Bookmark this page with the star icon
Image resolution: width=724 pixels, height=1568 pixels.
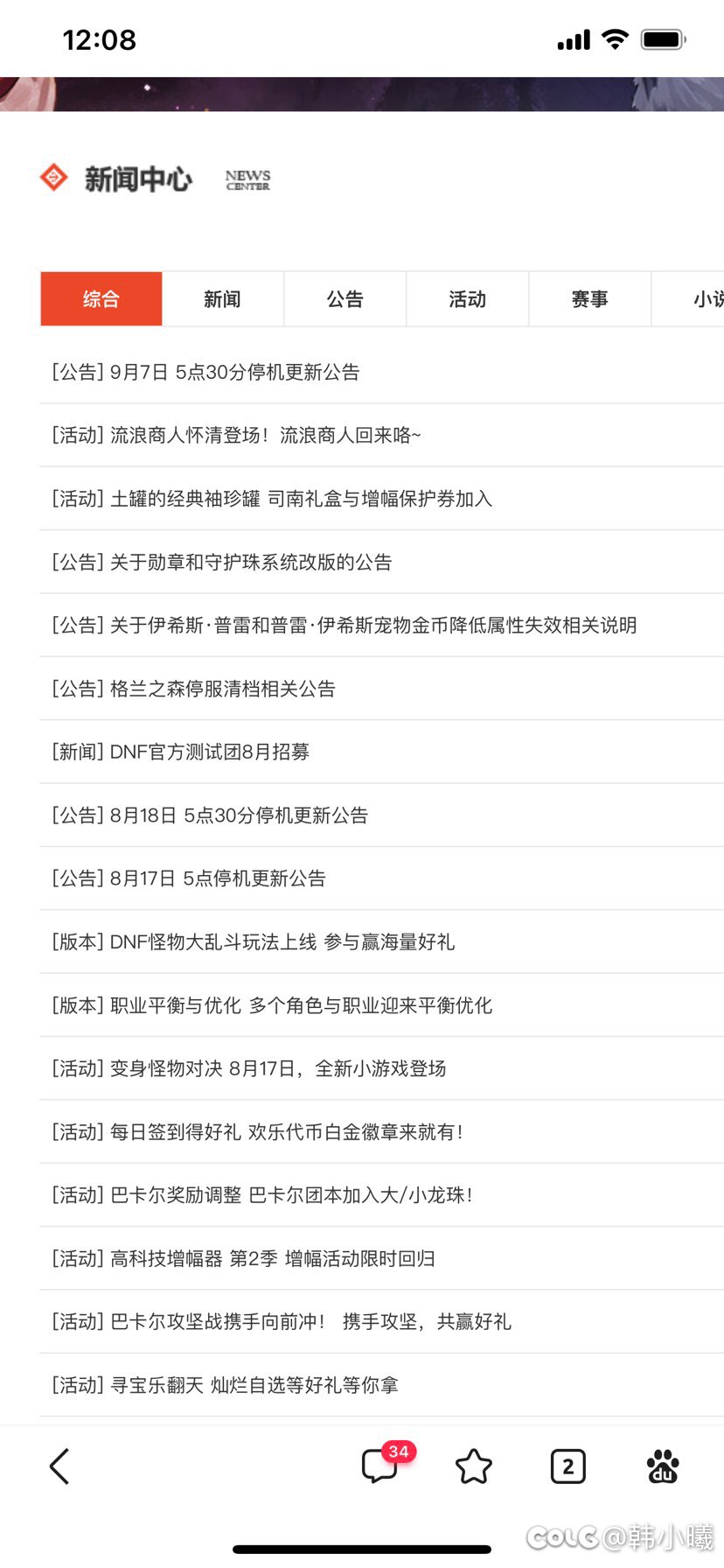point(474,1466)
